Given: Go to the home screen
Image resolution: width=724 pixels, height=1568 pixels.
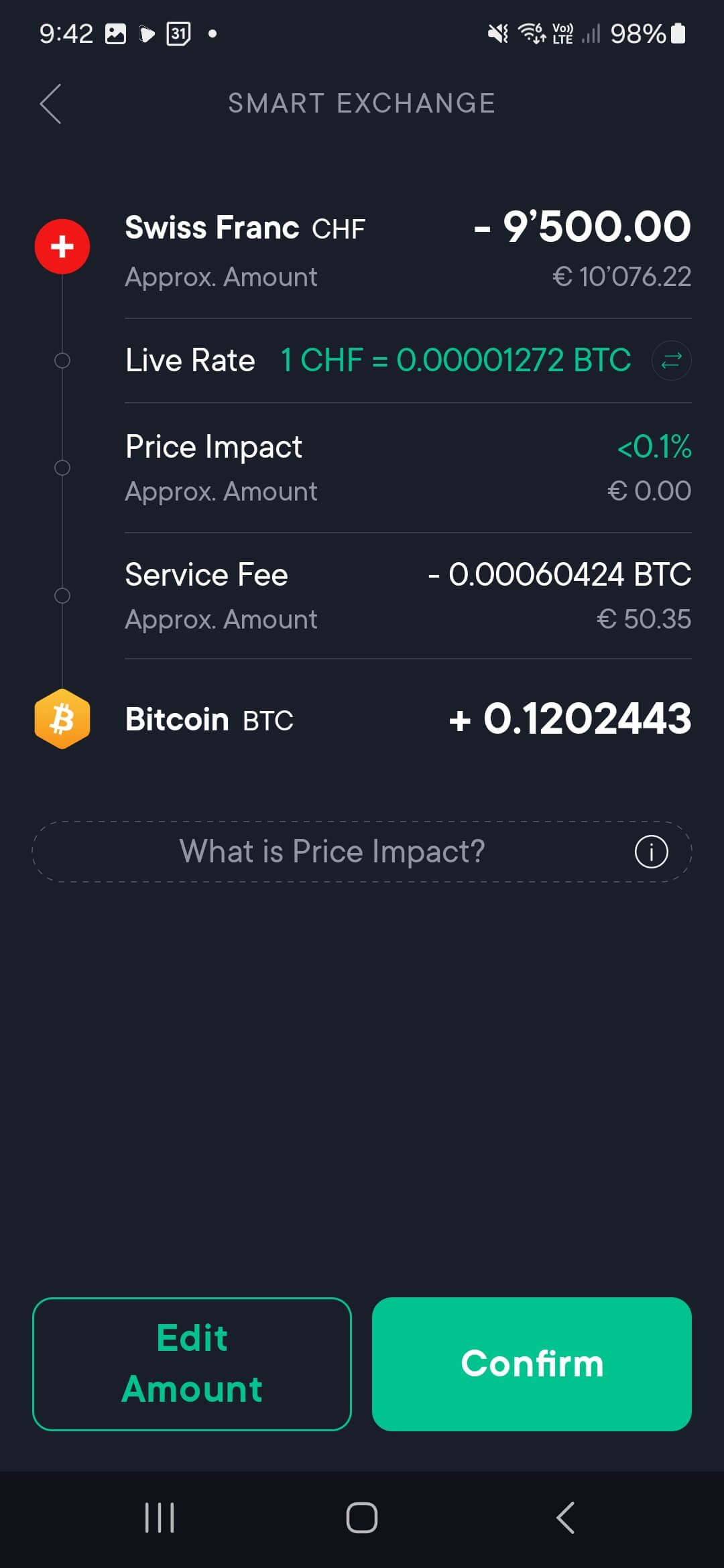Looking at the screenshot, I should [362, 1518].
